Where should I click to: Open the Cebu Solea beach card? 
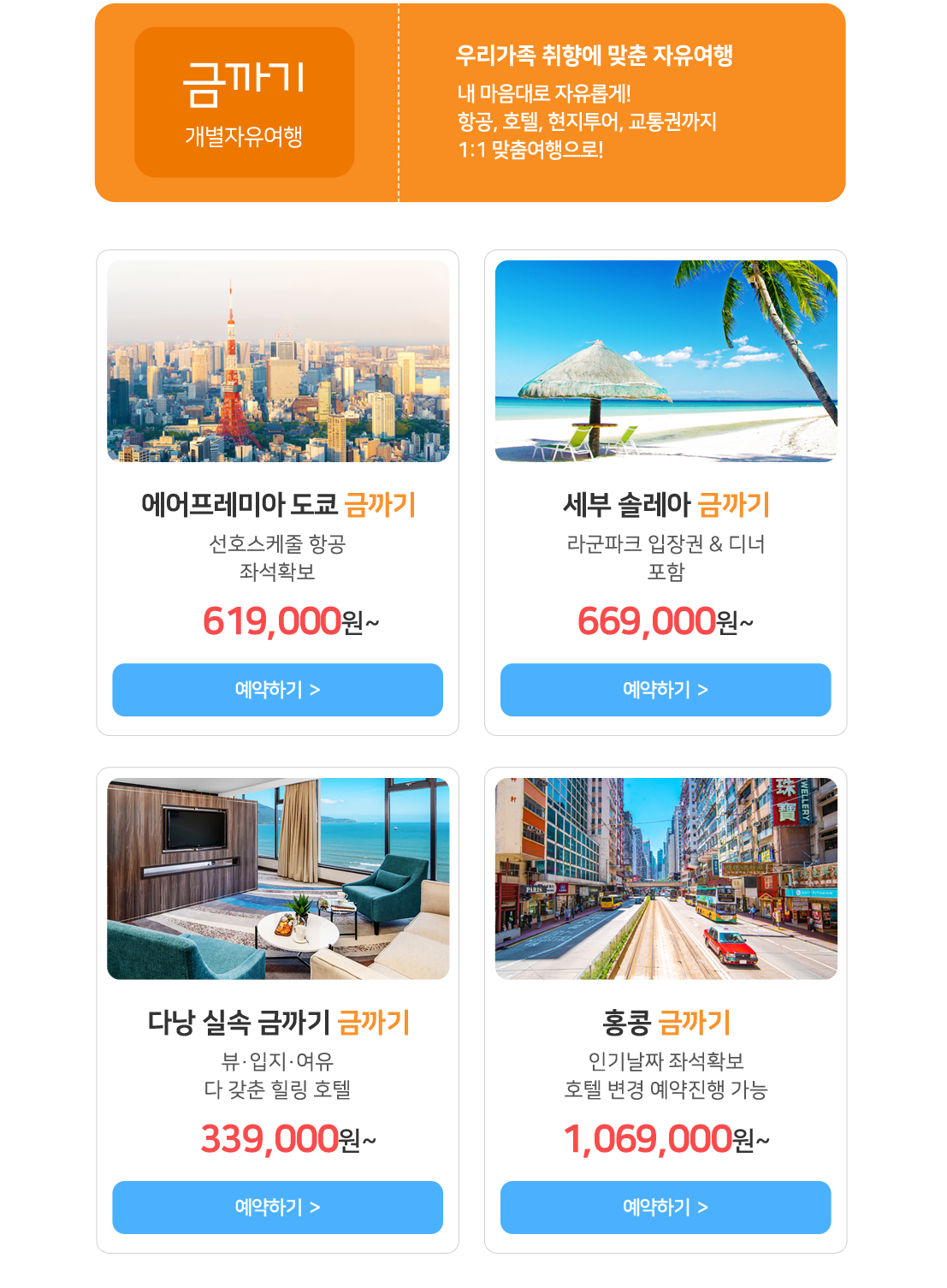(666, 361)
